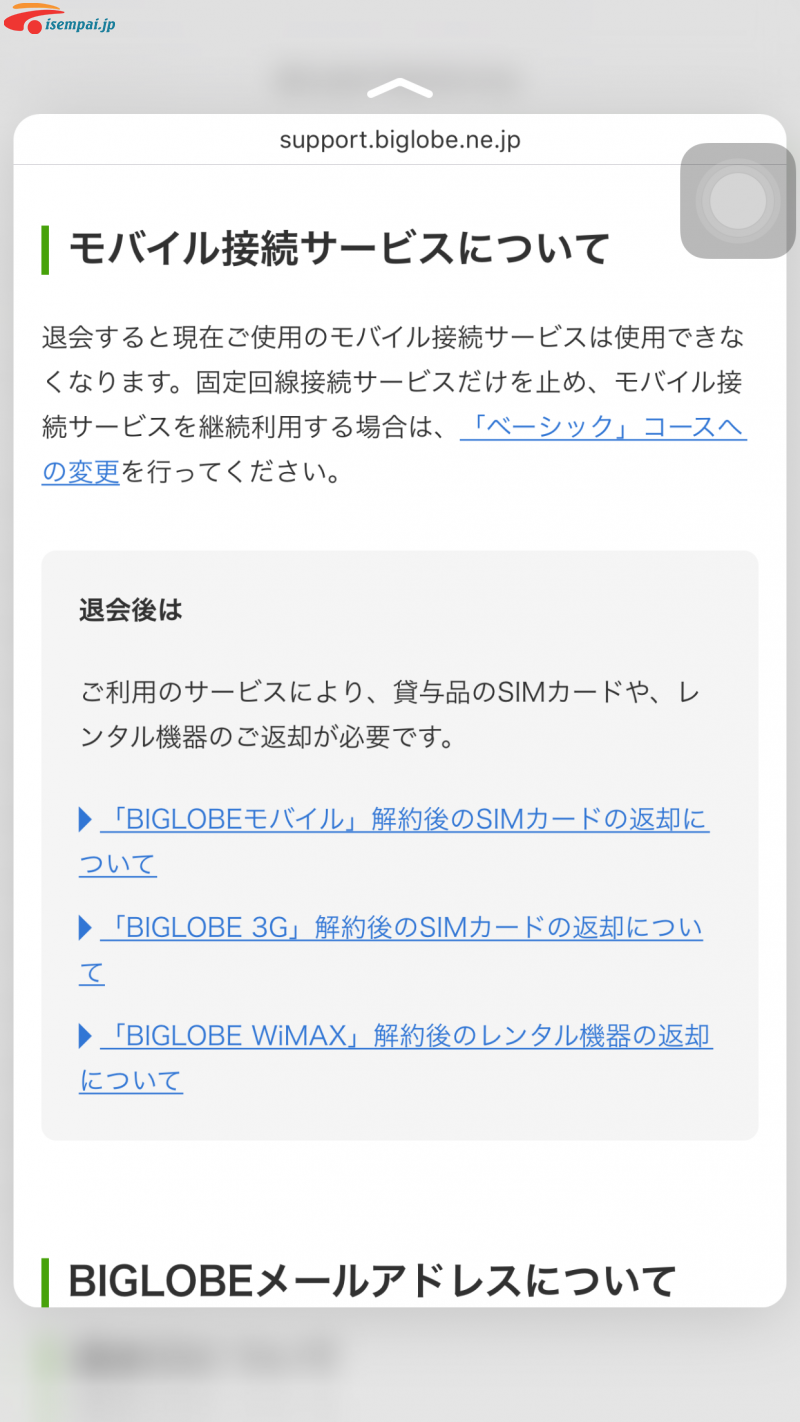Tap the AssistiveTouch floating button

[x=737, y=201]
